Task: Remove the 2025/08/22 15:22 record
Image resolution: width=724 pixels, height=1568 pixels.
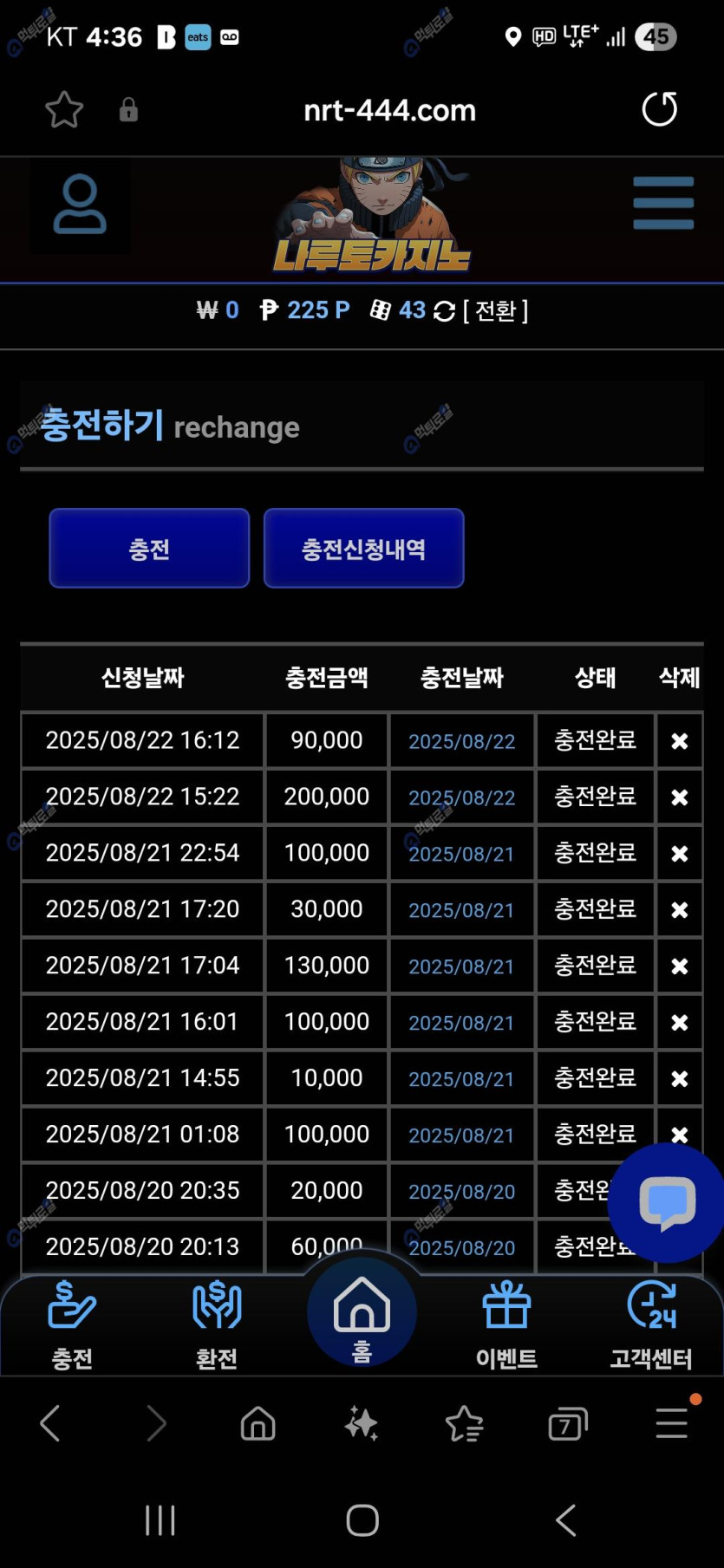Action: coord(680,797)
